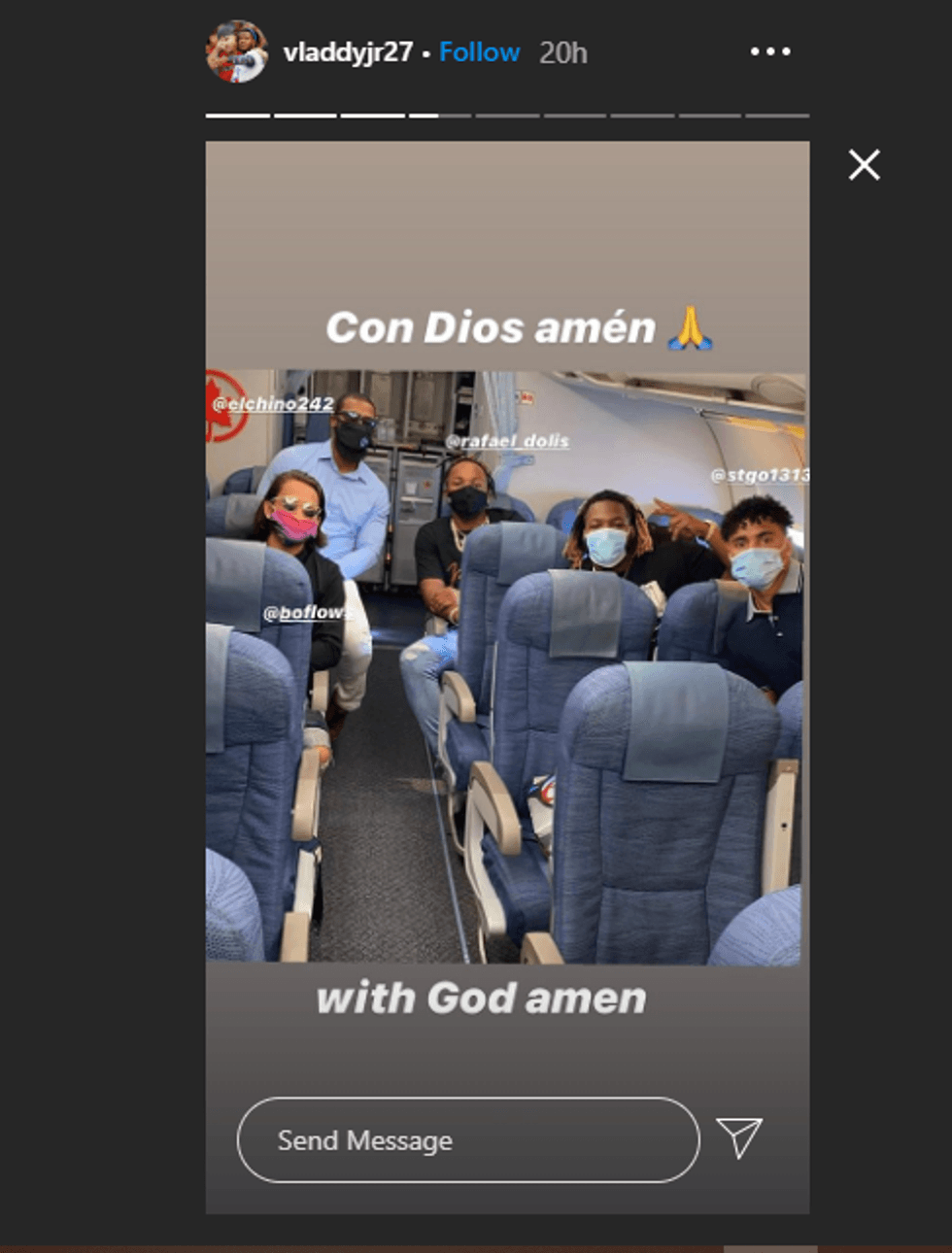
Task: Tap the Send Message field
Action: pyautogui.click(x=467, y=1139)
